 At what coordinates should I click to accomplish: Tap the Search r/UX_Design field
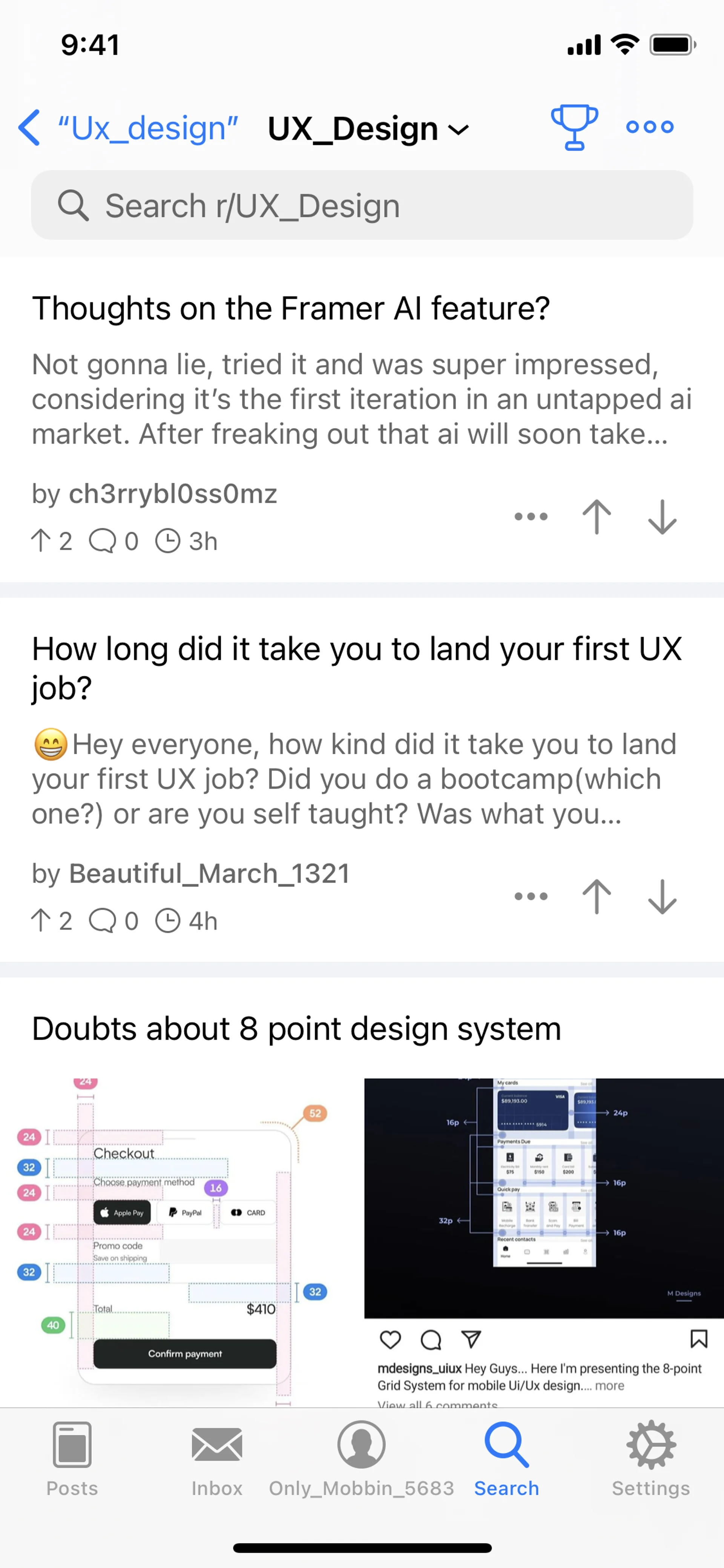click(362, 205)
